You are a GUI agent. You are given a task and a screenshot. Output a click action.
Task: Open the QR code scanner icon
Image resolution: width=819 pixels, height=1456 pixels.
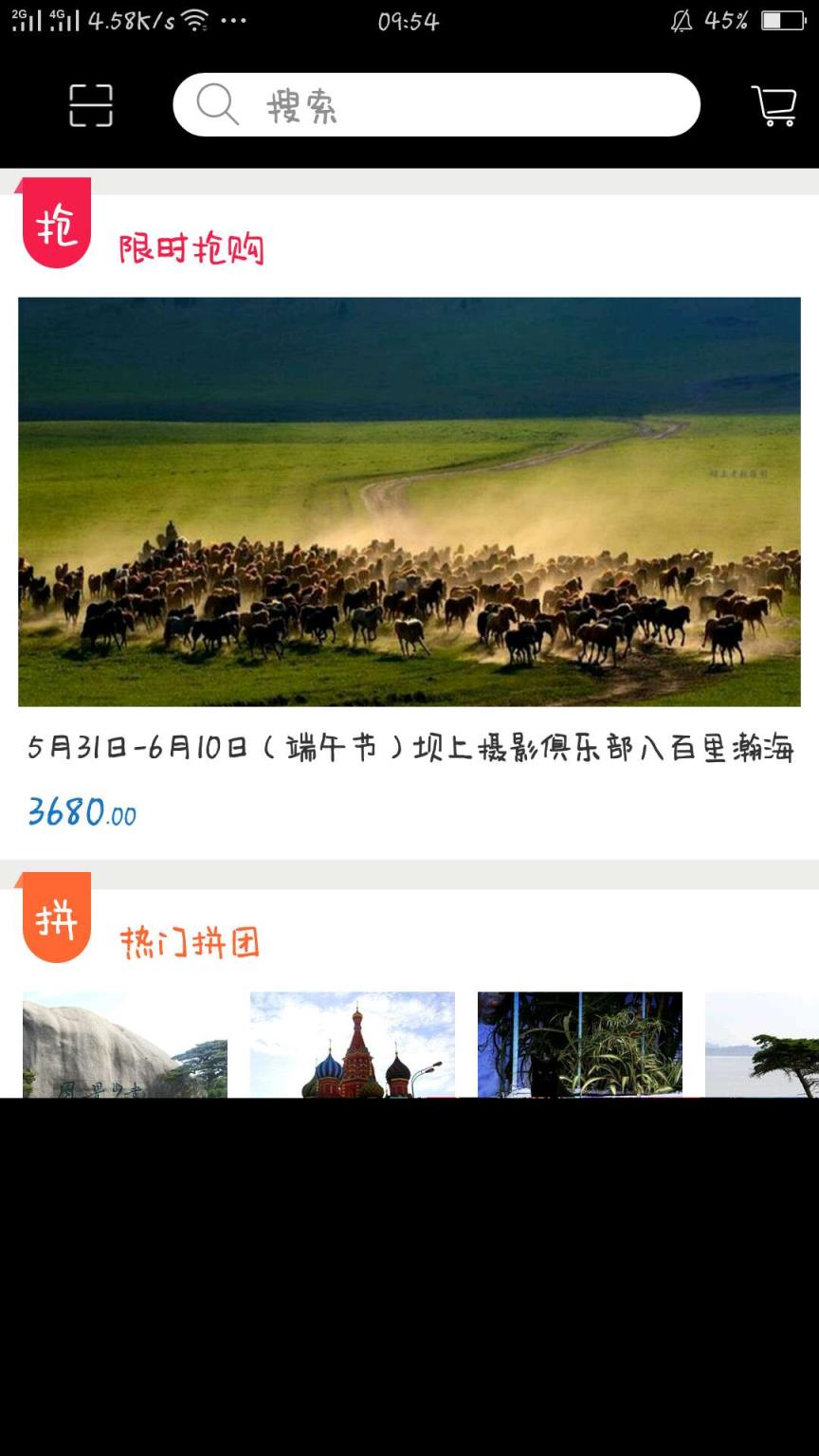(x=89, y=105)
